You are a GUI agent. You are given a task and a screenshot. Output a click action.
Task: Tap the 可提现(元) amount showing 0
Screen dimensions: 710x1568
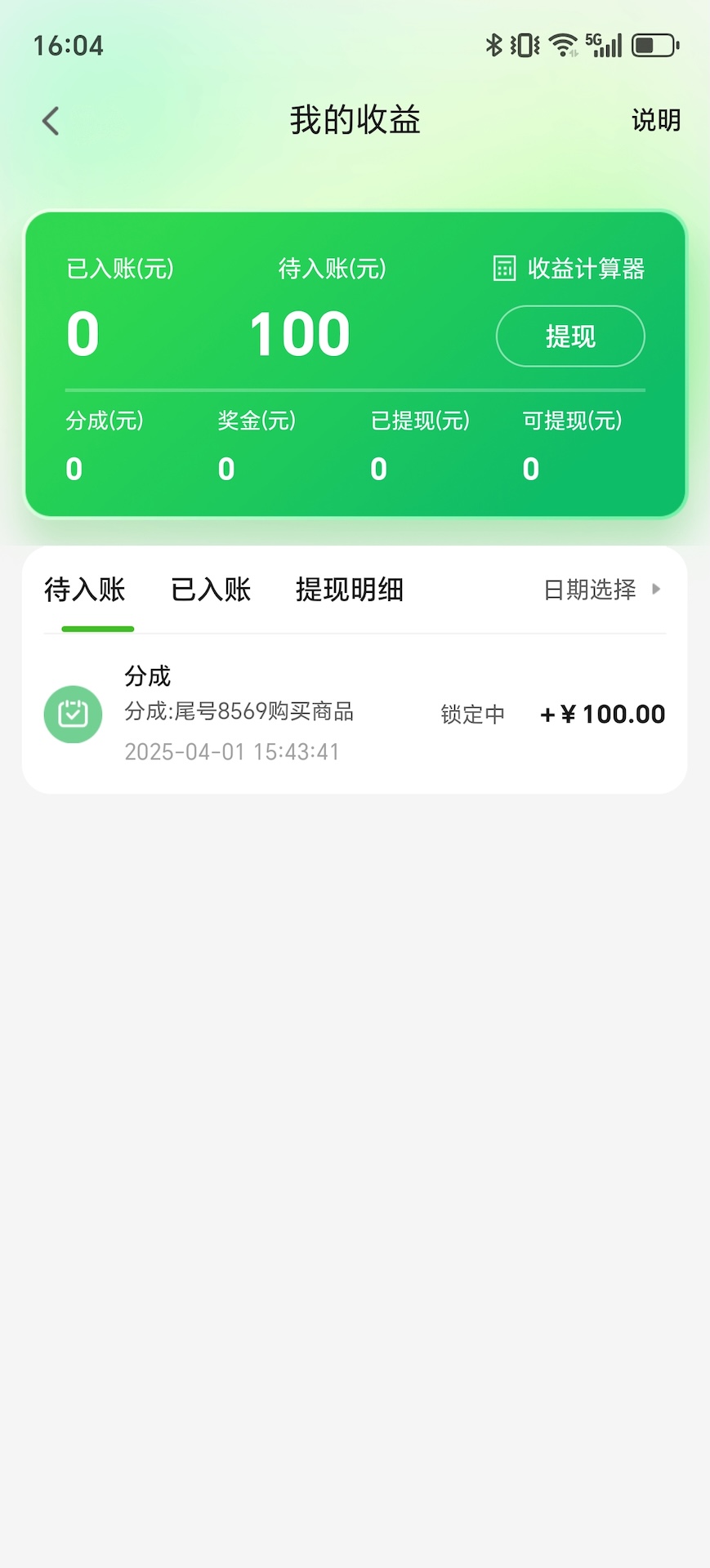pyautogui.click(x=529, y=467)
